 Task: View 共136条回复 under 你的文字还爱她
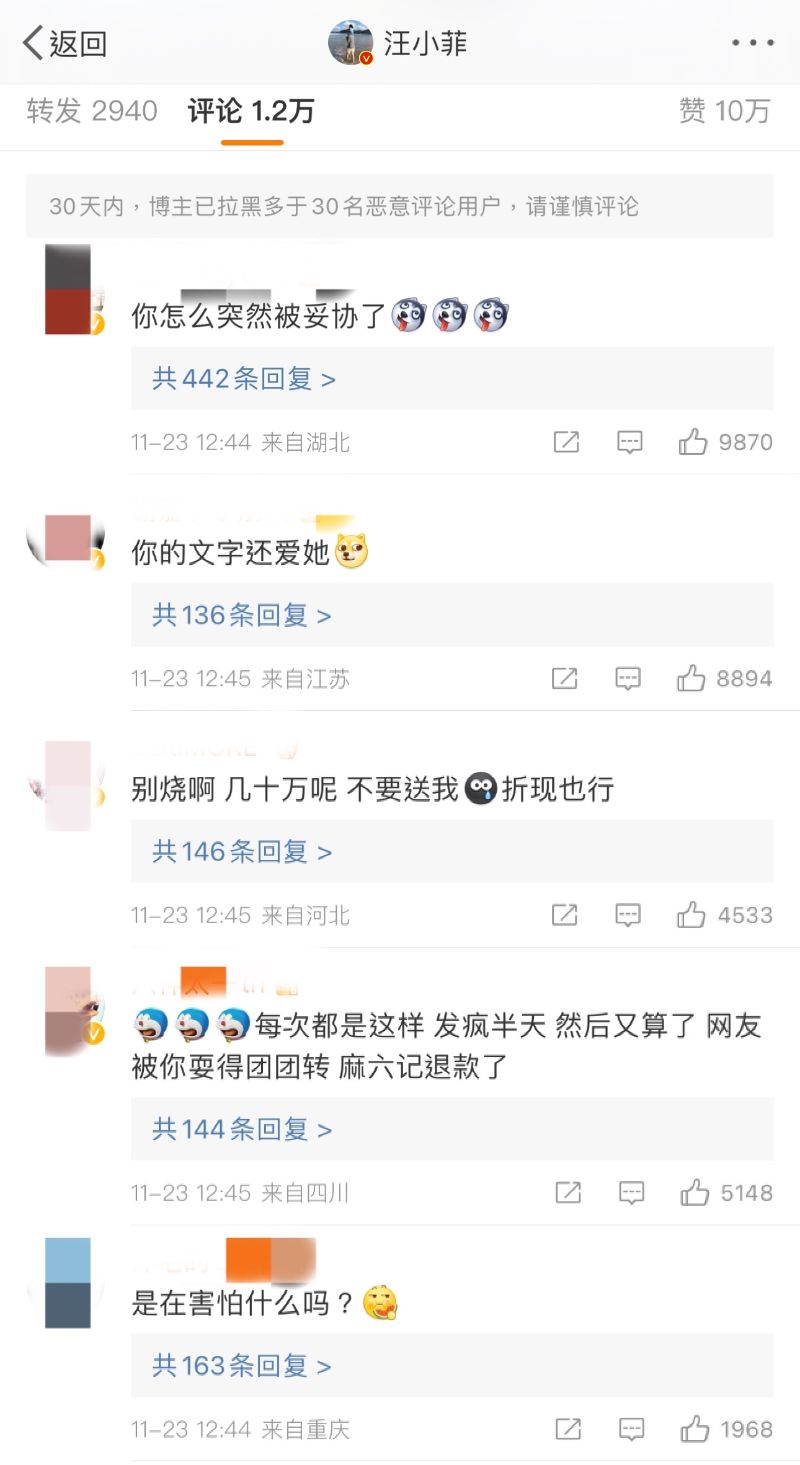pos(241,615)
